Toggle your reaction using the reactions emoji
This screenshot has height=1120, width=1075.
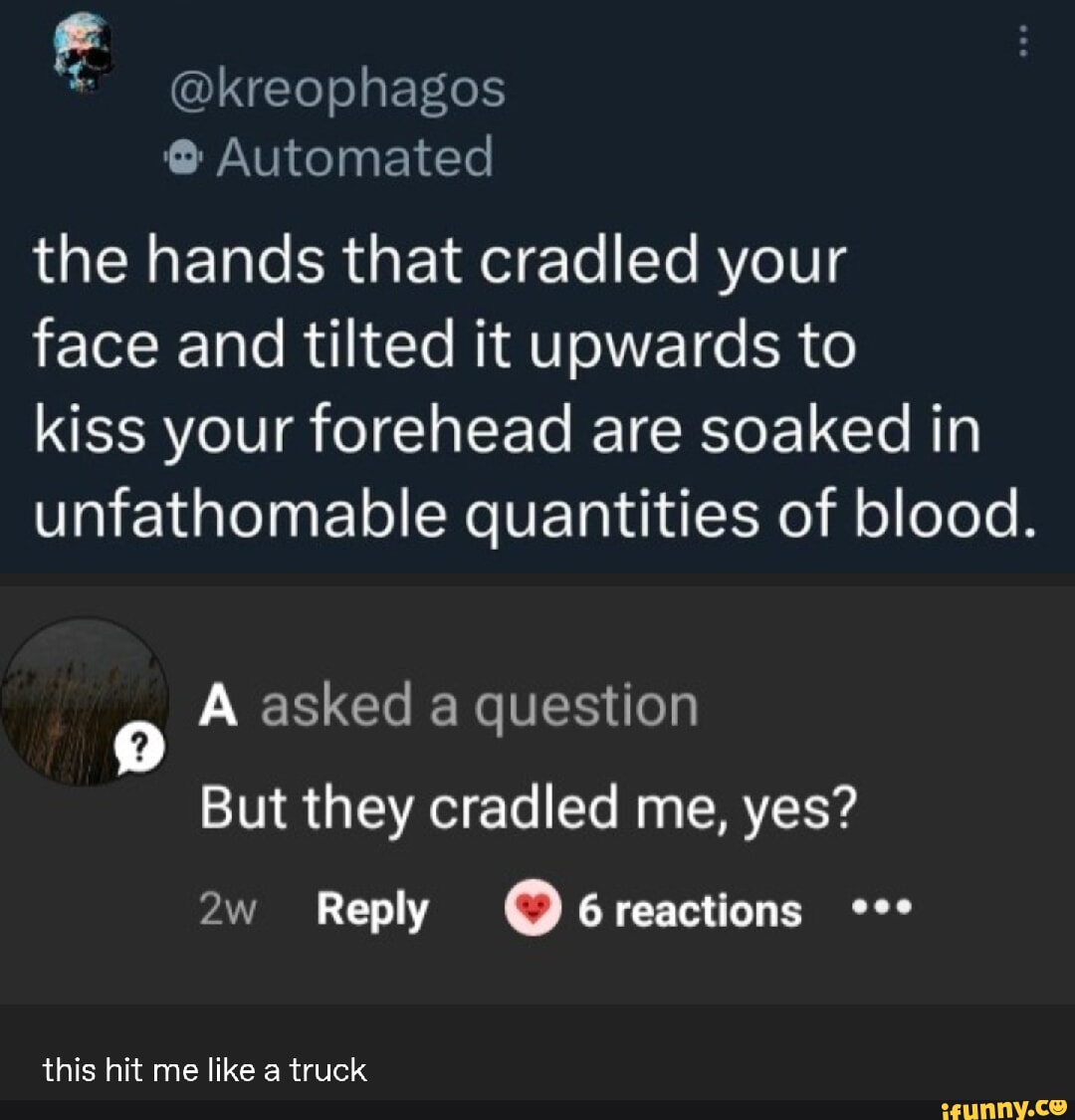tap(534, 909)
